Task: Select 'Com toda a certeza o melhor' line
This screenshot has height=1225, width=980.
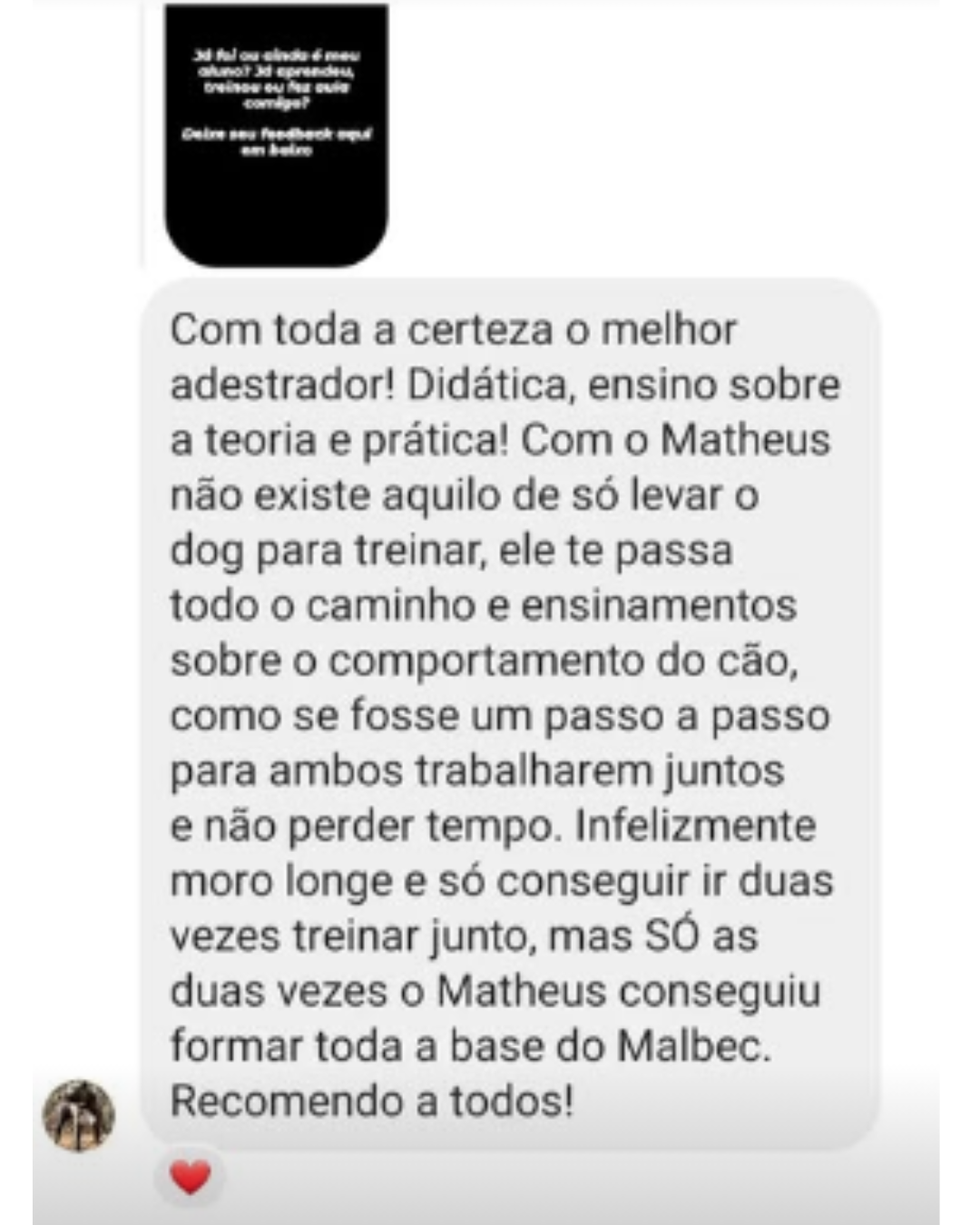Action: click(x=454, y=331)
